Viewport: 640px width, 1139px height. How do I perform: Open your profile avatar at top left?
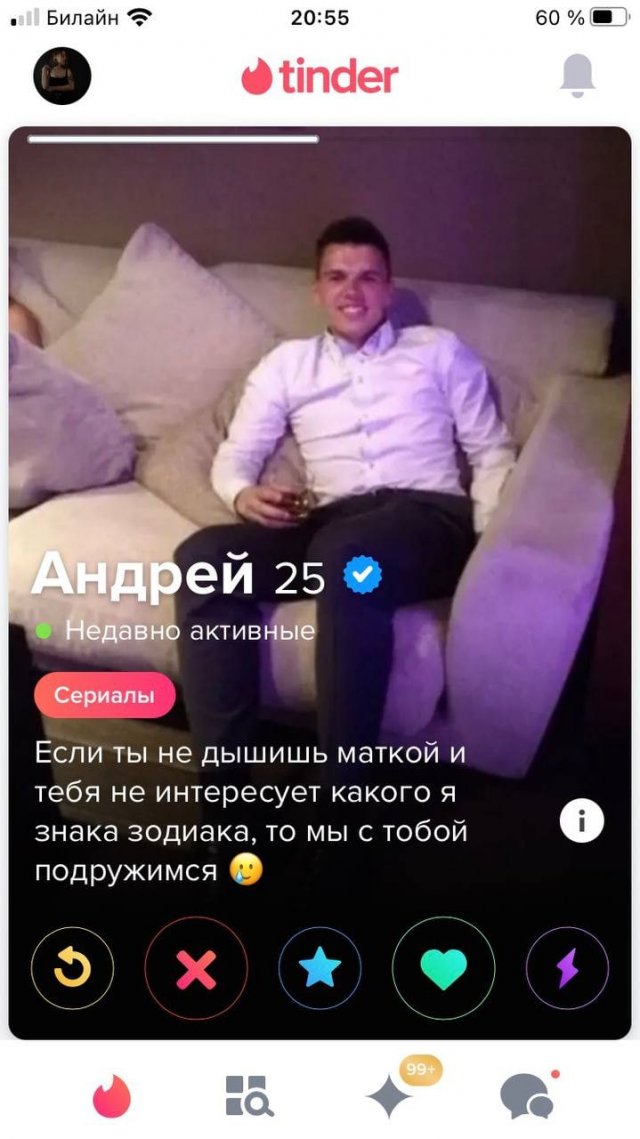pyautogui.click(x=62, y=76)
